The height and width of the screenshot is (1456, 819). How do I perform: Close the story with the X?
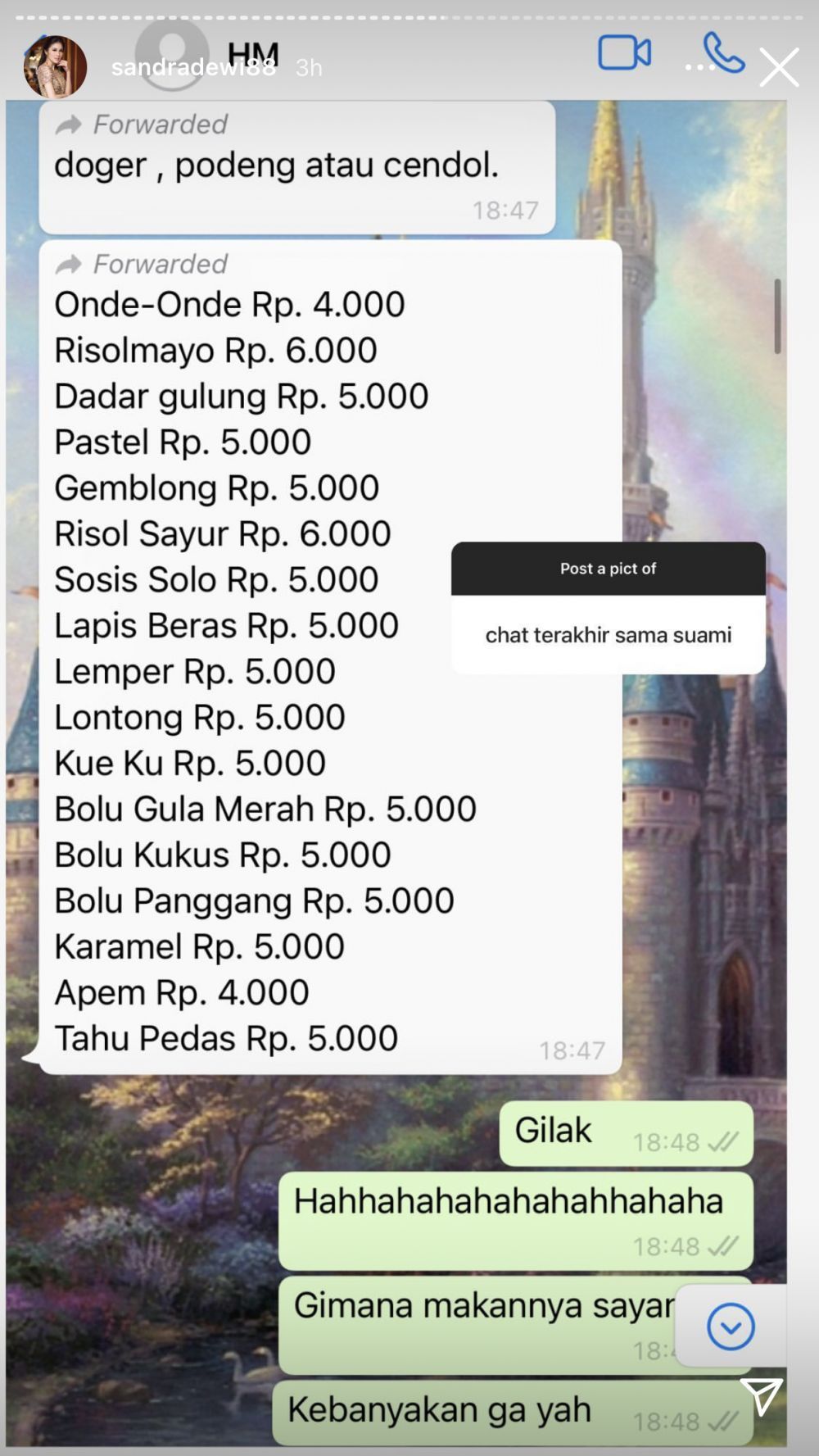pyautogui.click(x=779, y=67)
